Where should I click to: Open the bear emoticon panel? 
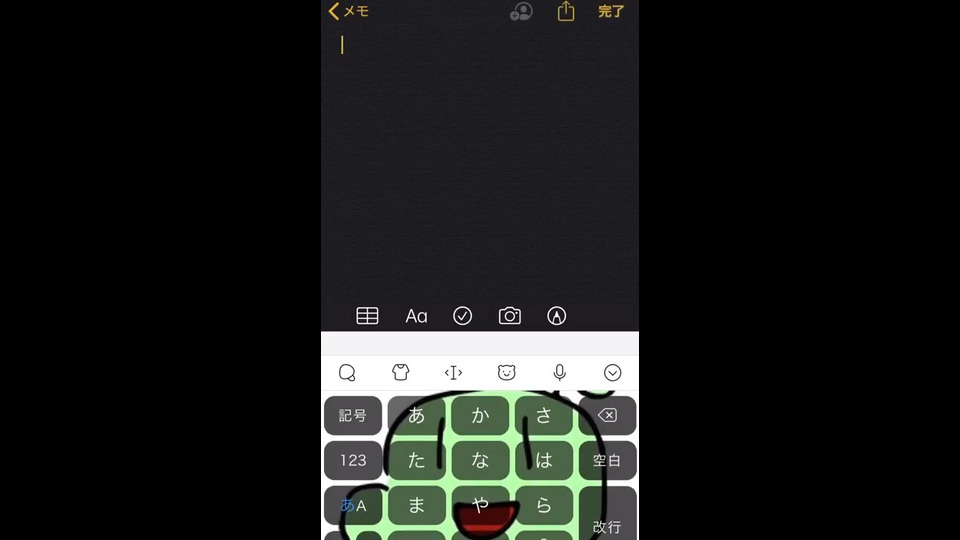[x=507, y=373]
